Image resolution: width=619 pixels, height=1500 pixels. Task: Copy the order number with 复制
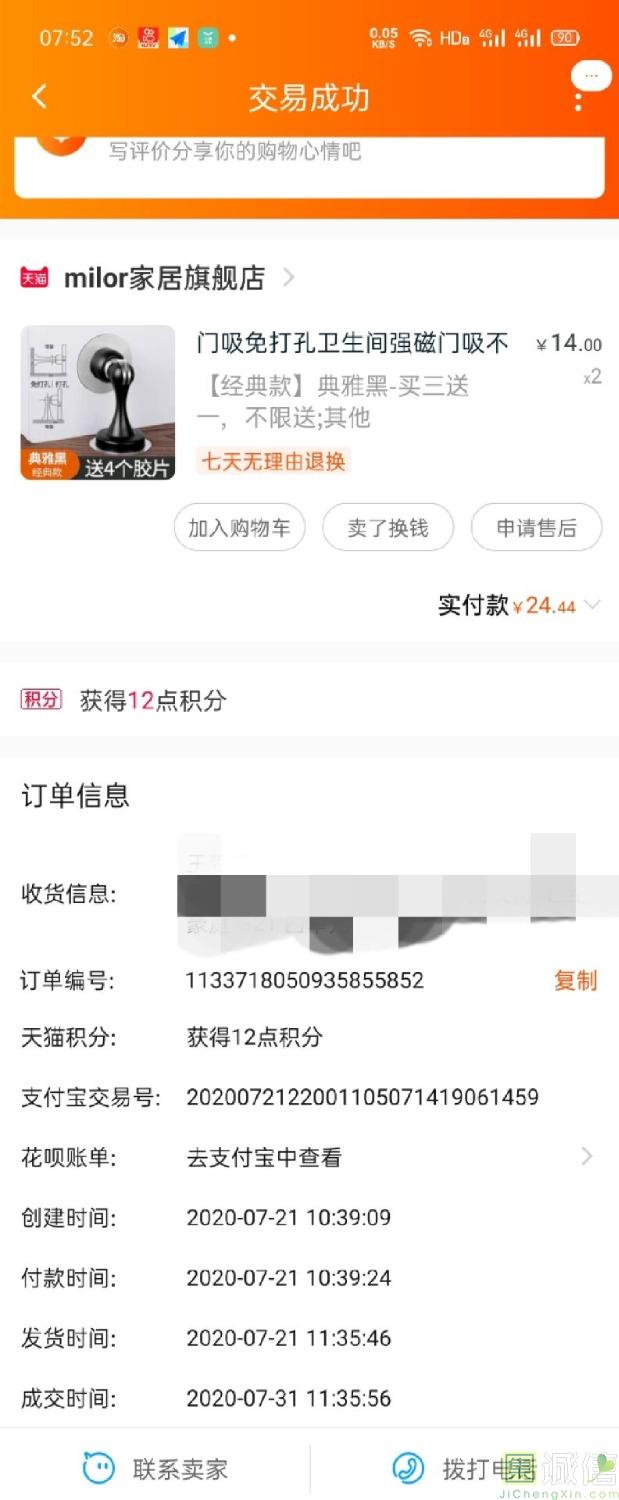pos(575,980)
